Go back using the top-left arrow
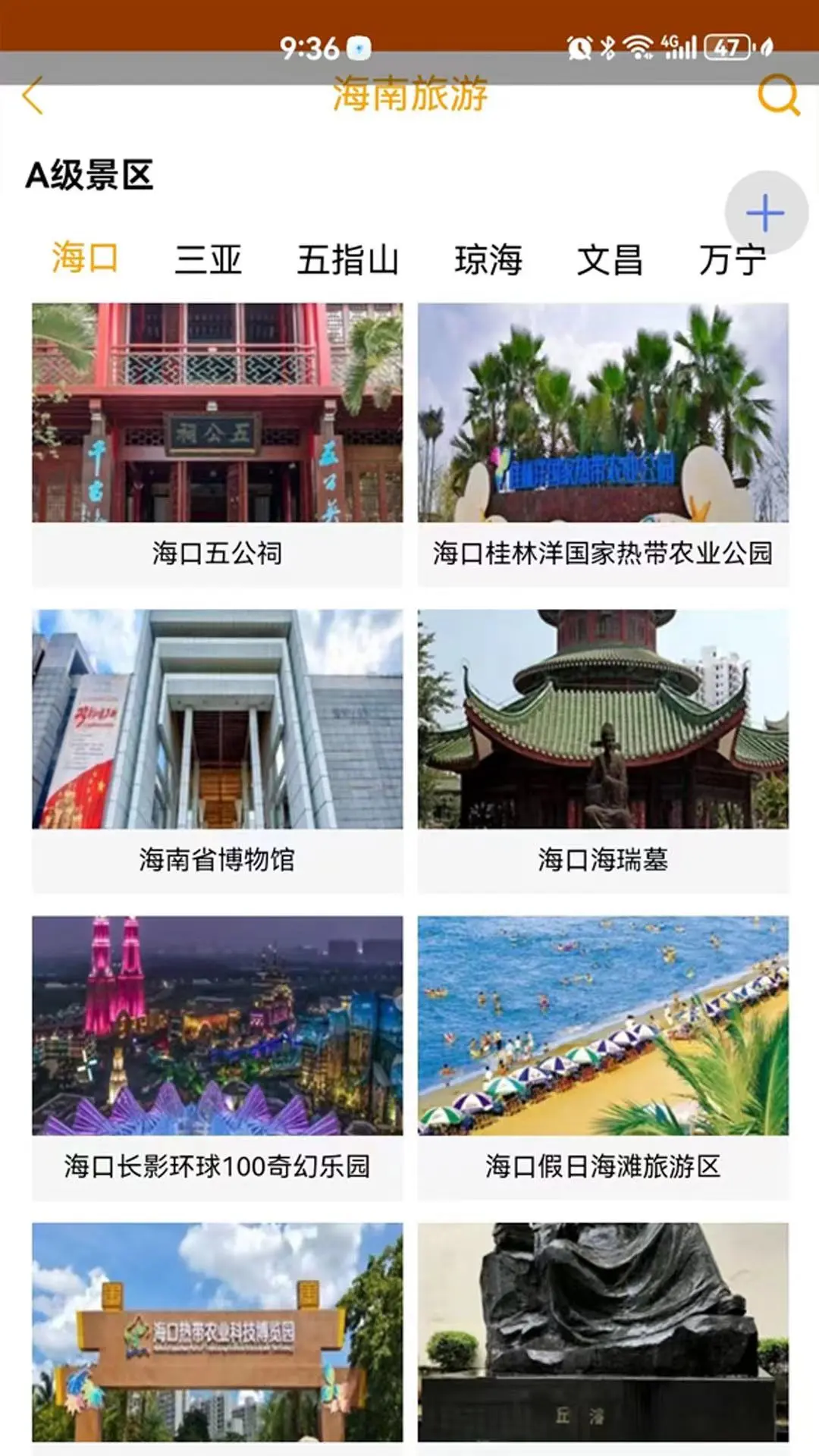819x1456 pixels. coord(33,96)
